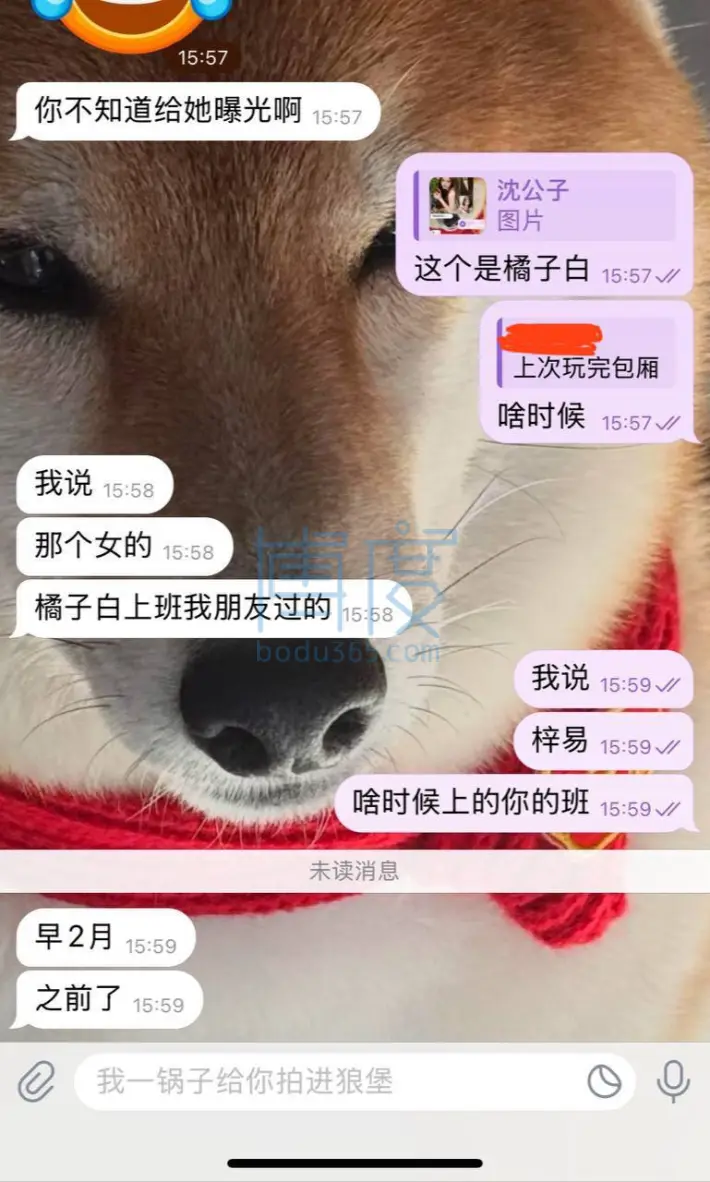Tap the paperclip attach icon
710x1182 pixels.
(x=36, y=1082)
